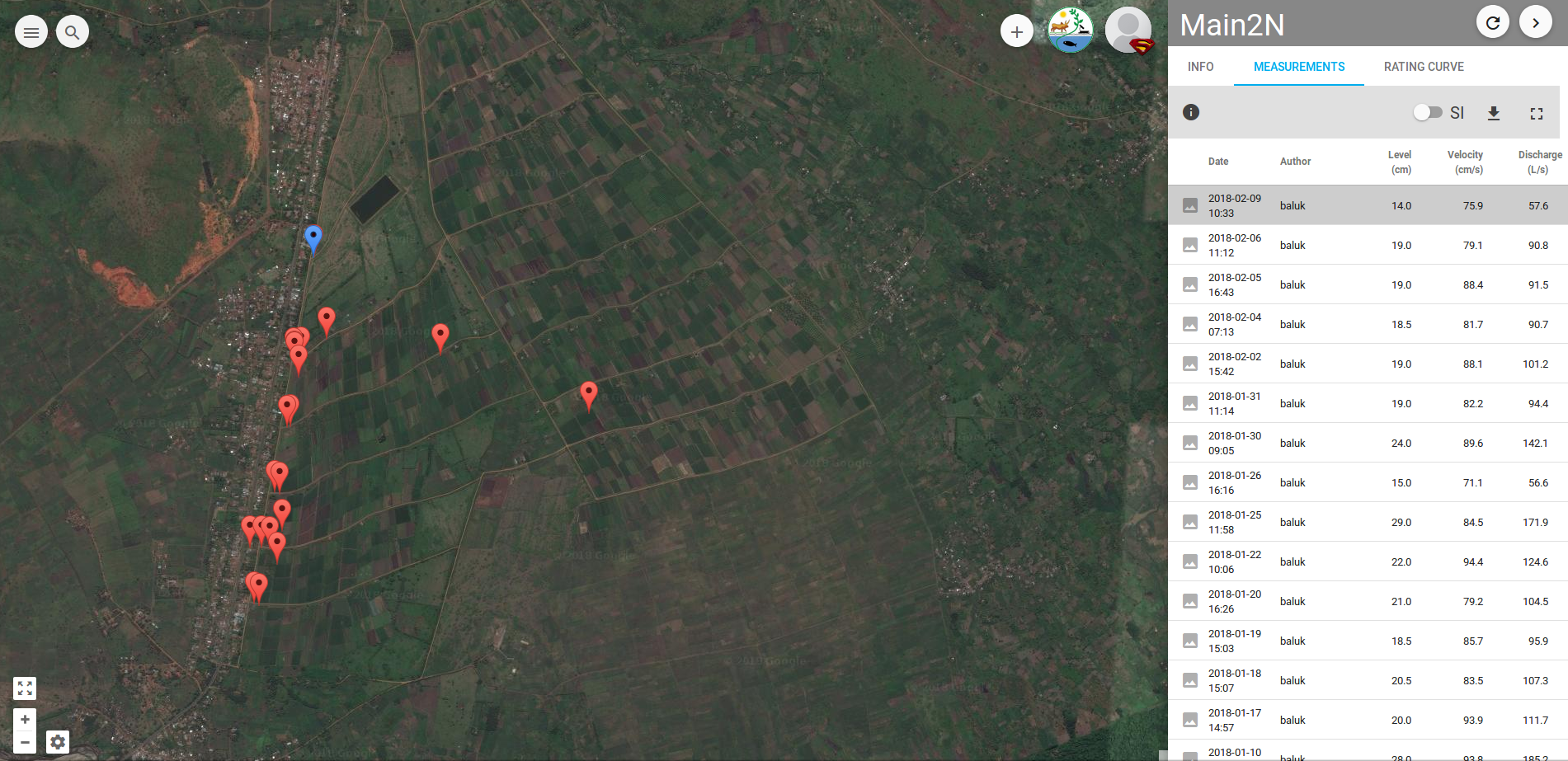Open the hamburger menu
The image size is (1568, 761).
(x=31, y=32)
